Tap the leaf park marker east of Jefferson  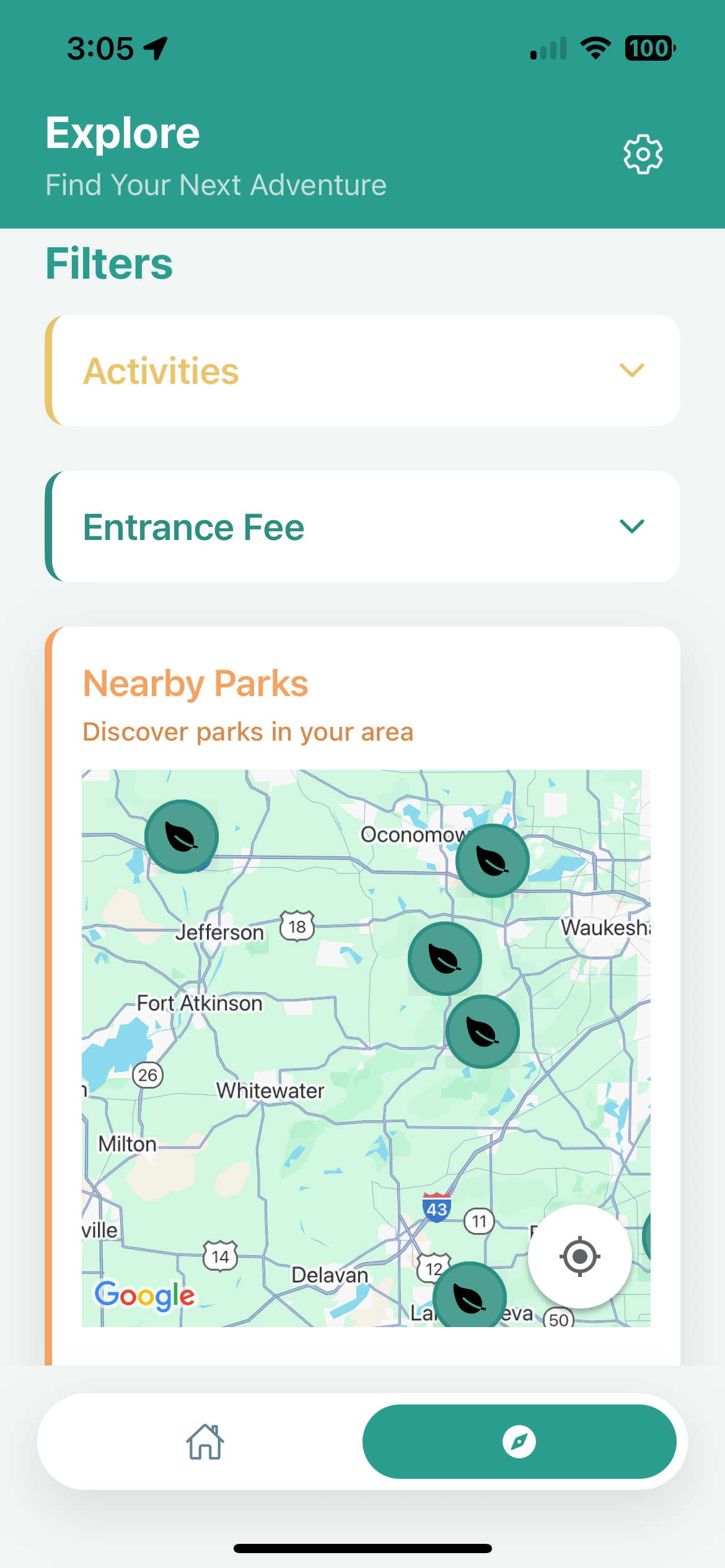tap(444, 957)
